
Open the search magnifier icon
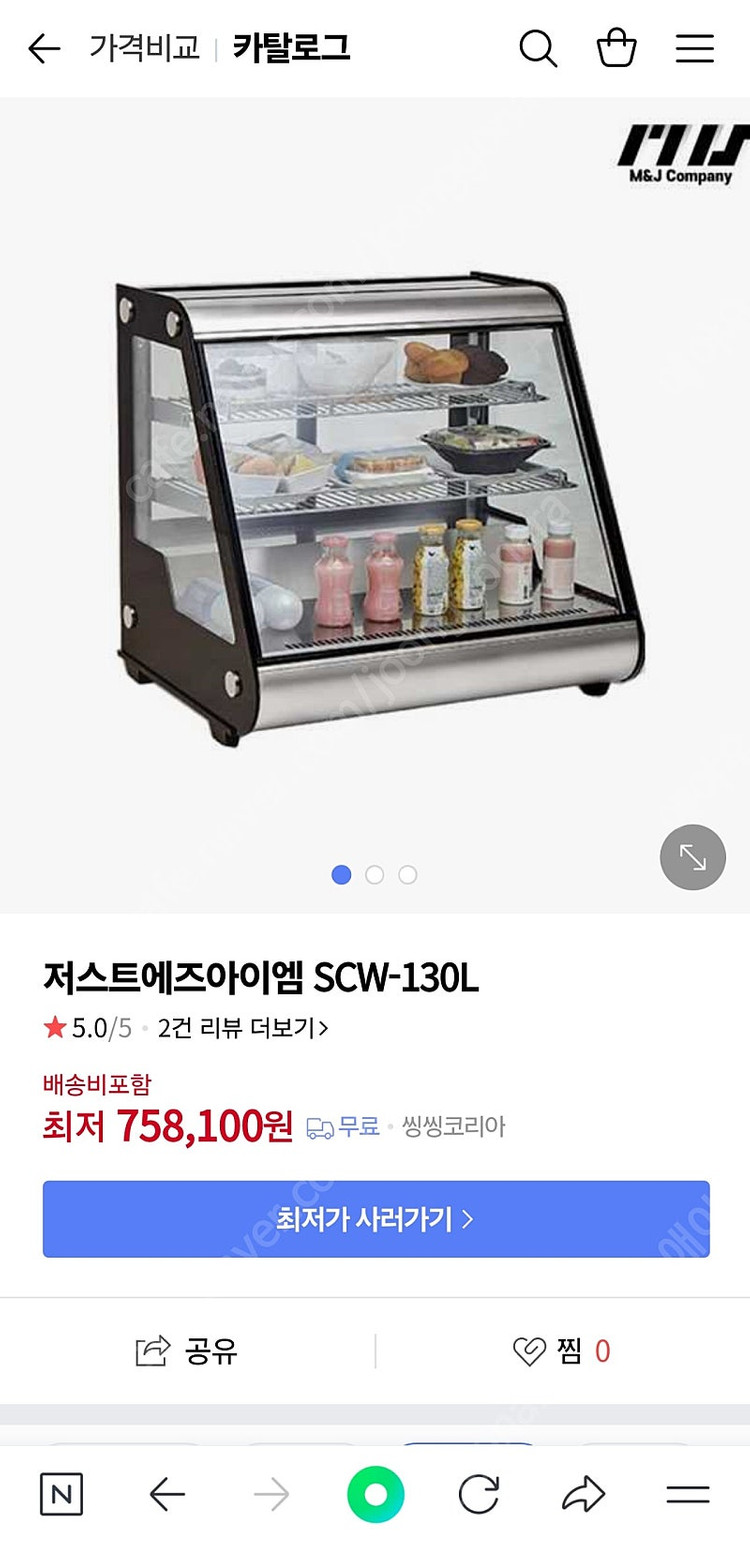538,48
